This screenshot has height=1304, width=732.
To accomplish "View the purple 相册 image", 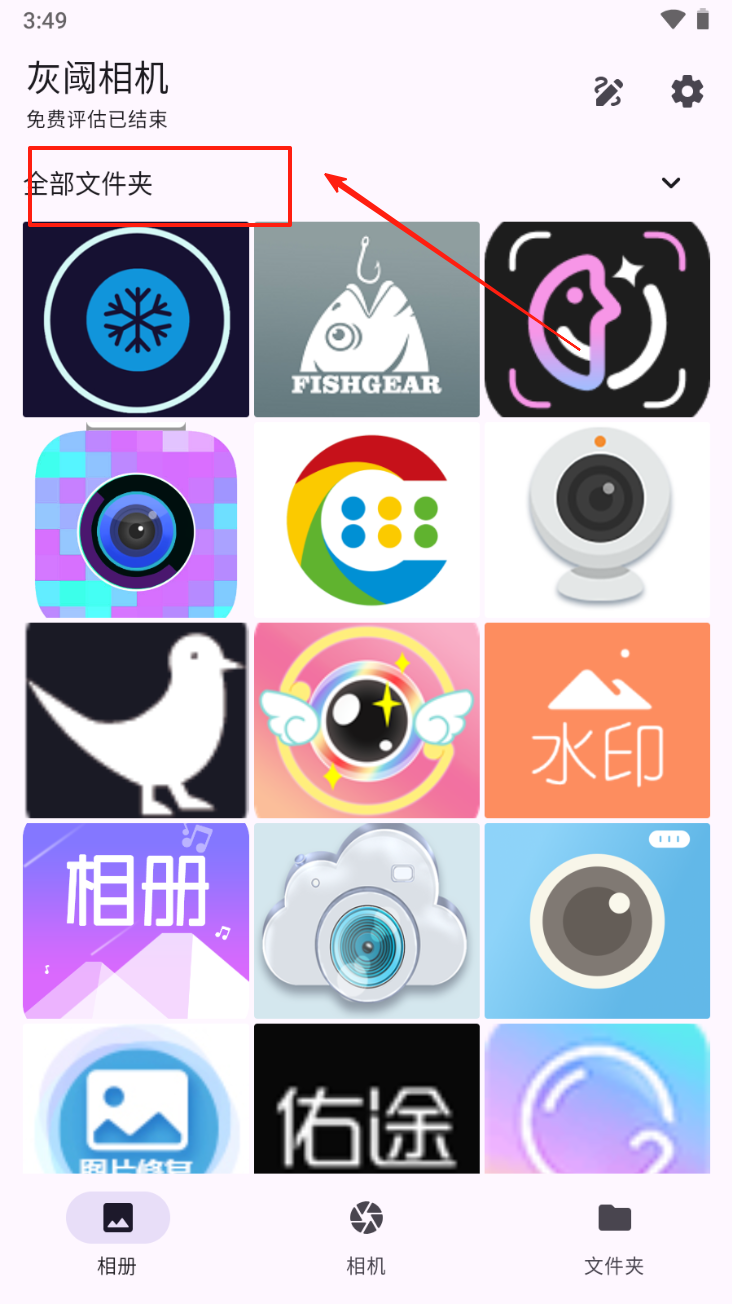I will [x=136, y=920].
